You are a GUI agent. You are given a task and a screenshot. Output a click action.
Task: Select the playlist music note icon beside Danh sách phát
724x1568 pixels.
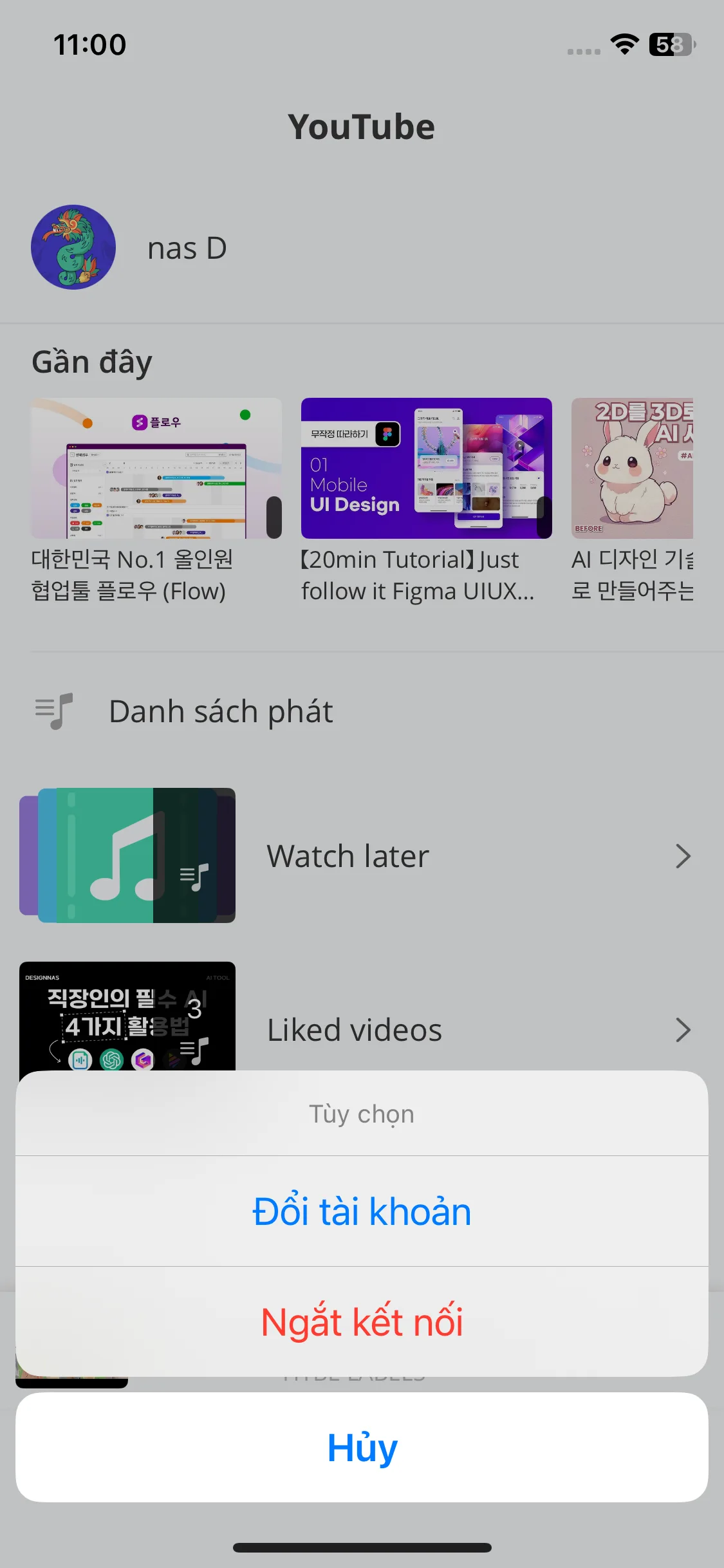(x=53, y=711)
